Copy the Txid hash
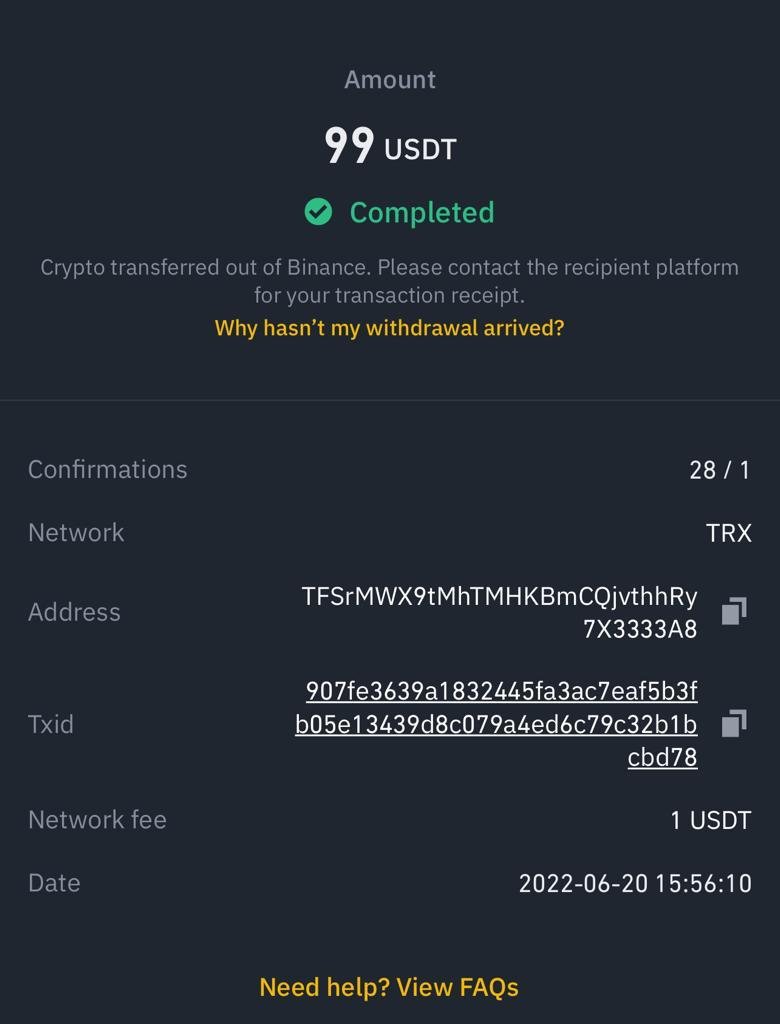The height and width of the screenshot is (1024, 780). pos(734,723)
